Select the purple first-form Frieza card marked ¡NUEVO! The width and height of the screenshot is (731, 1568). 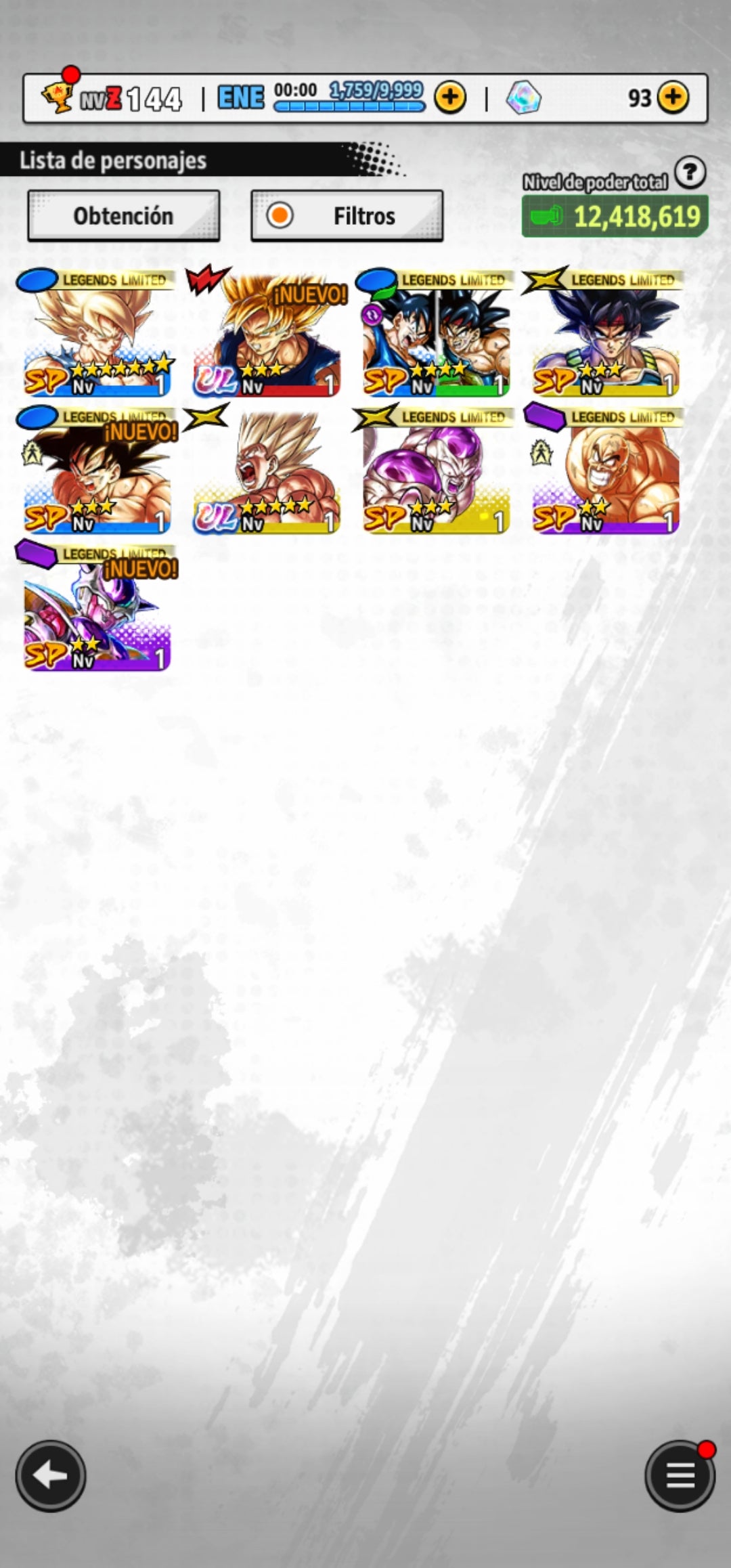tap(97, 609)
